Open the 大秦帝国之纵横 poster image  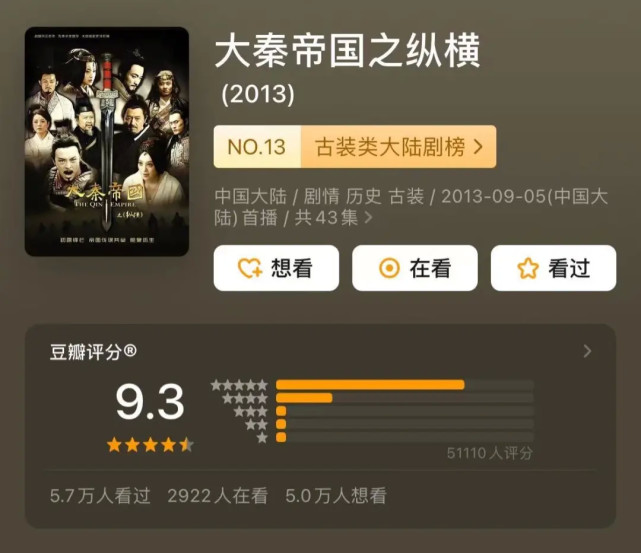pos(107,141)
